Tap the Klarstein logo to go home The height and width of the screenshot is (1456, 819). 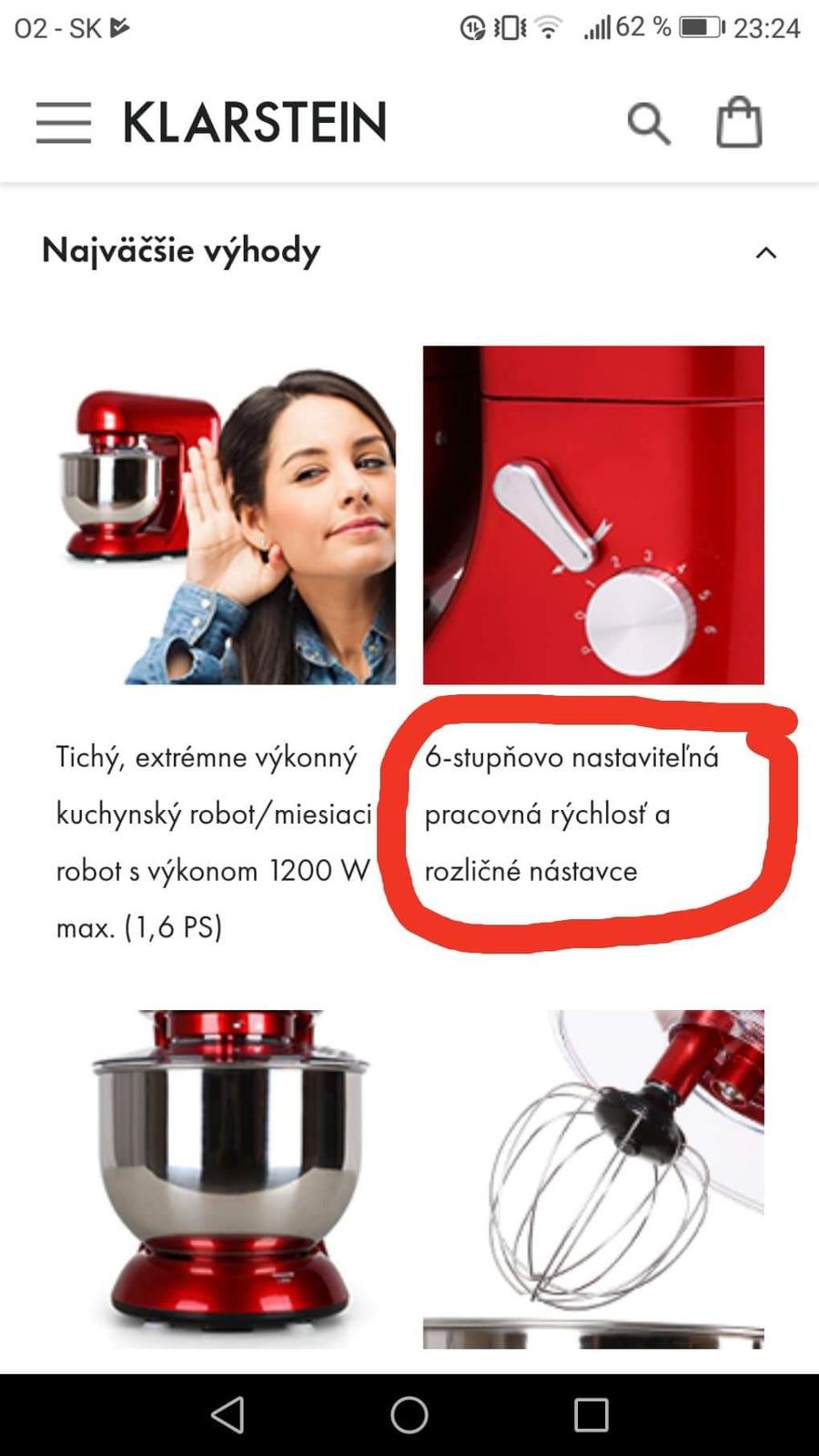pyautogui.click(x=255, y=123)
